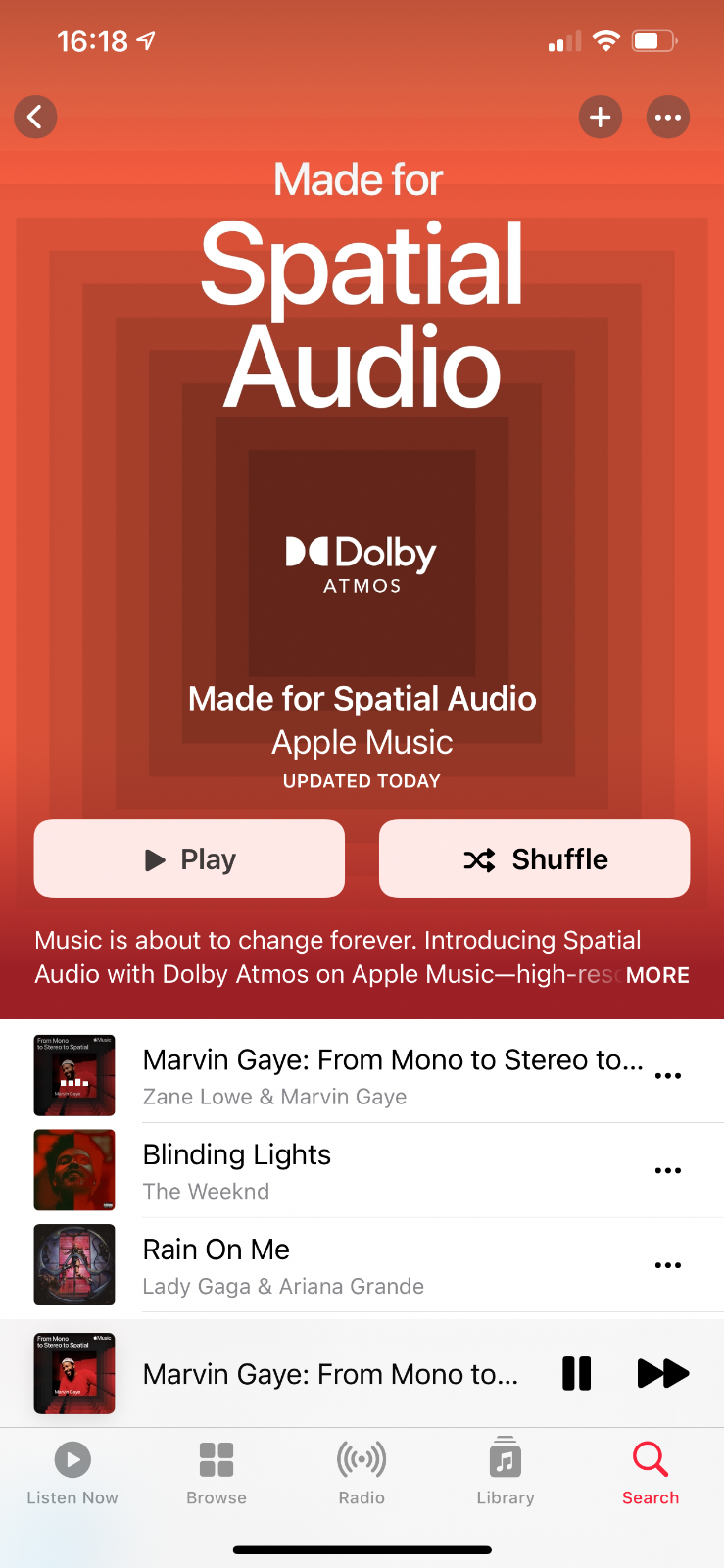This screenshot has height=1568, width=724.
Task: Shuffle the playlist
Action: 534,858
